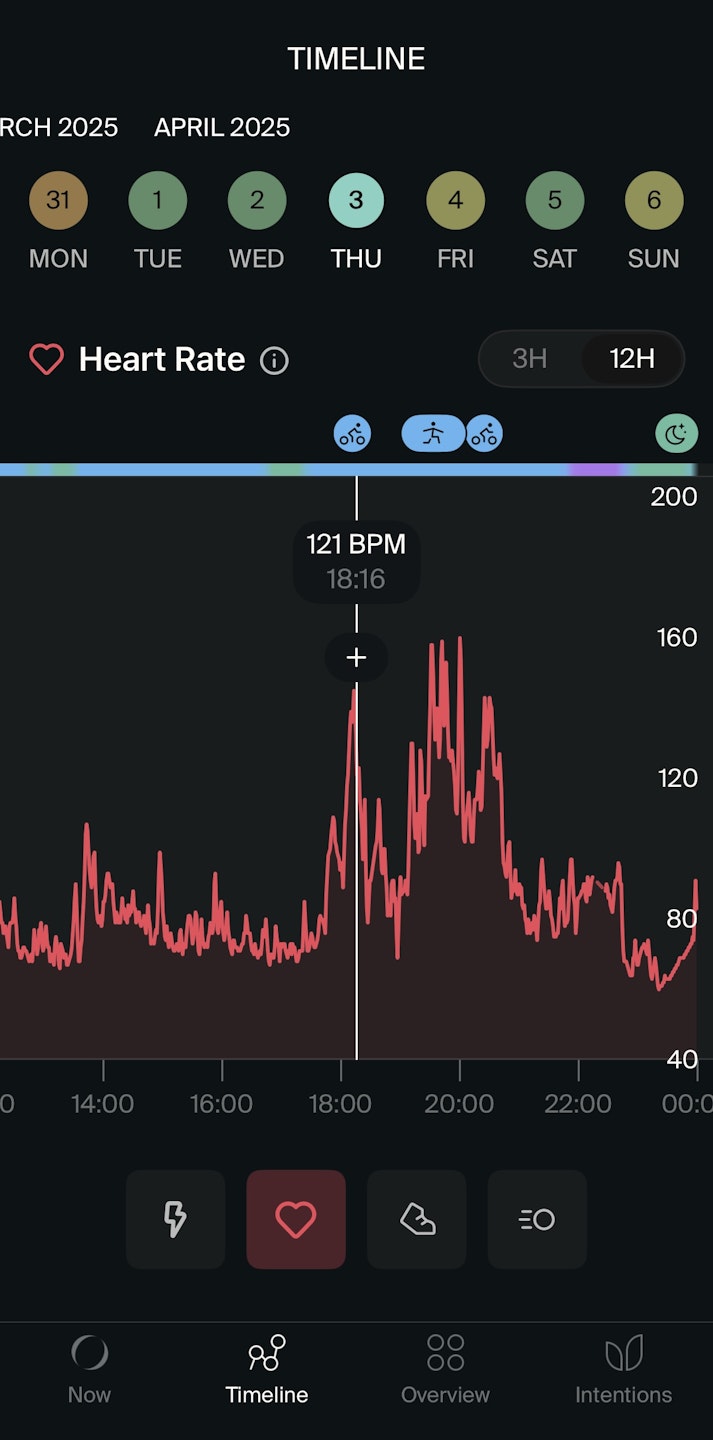Show the energy lightning metric
Screen dimensions: 713x1440
click(x=175, y=1219)
